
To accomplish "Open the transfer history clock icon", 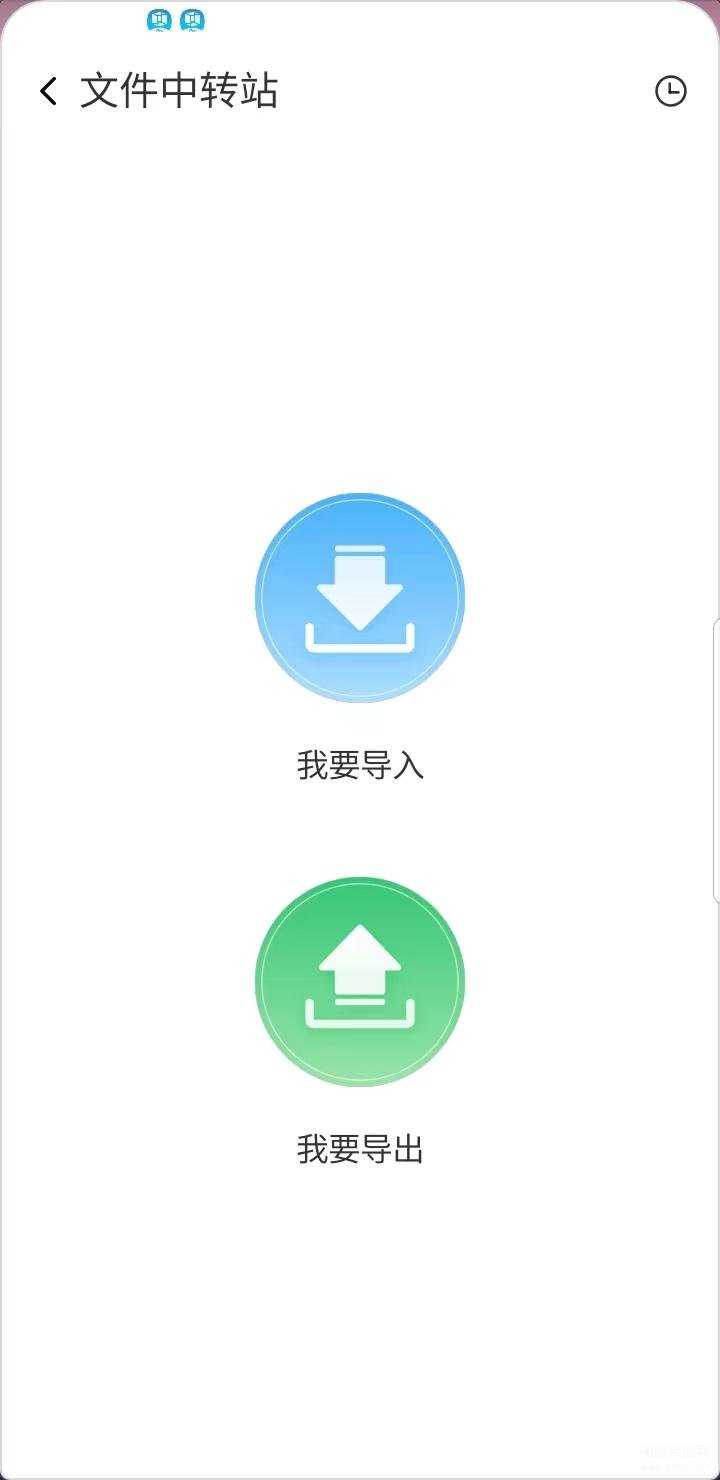I will click(670, 91).
